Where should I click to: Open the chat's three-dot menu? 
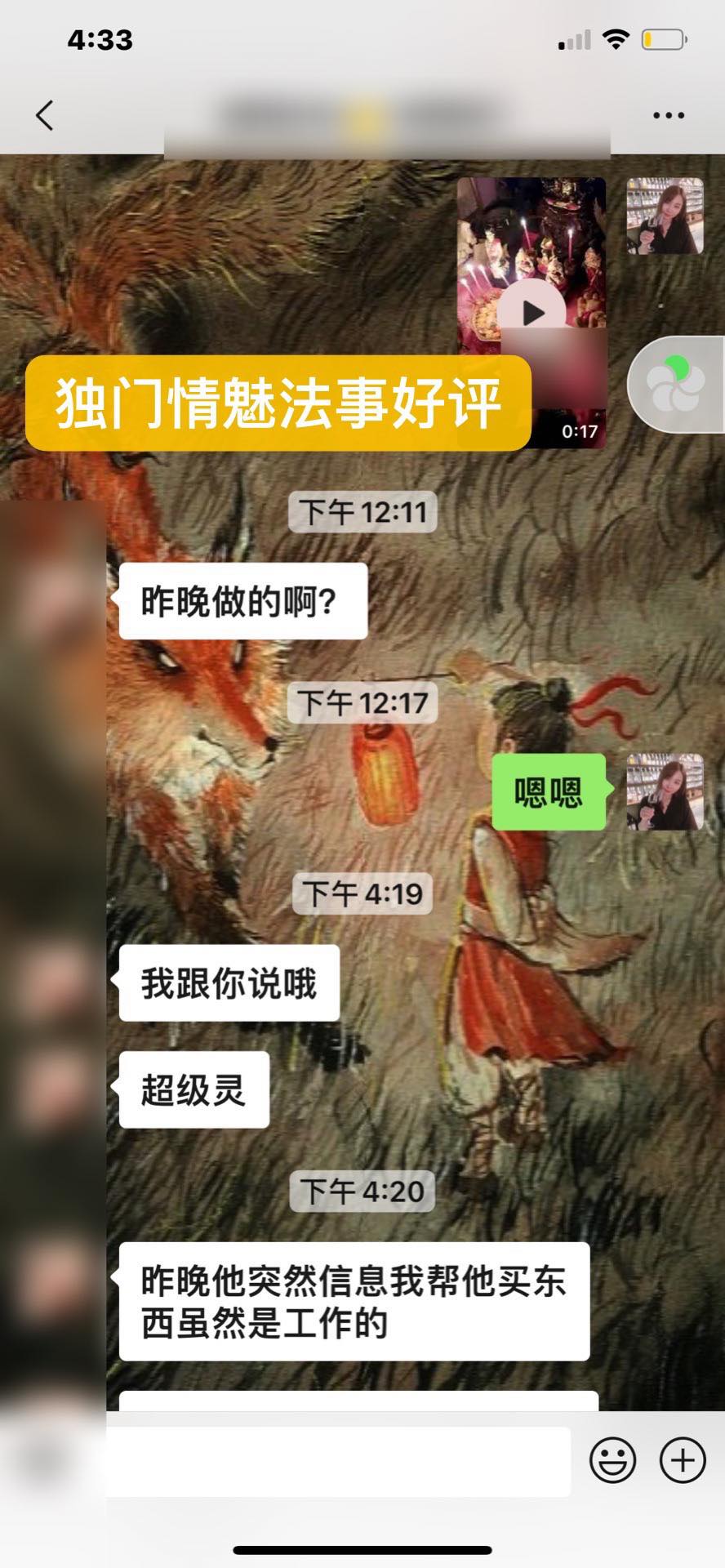point(669,115)
